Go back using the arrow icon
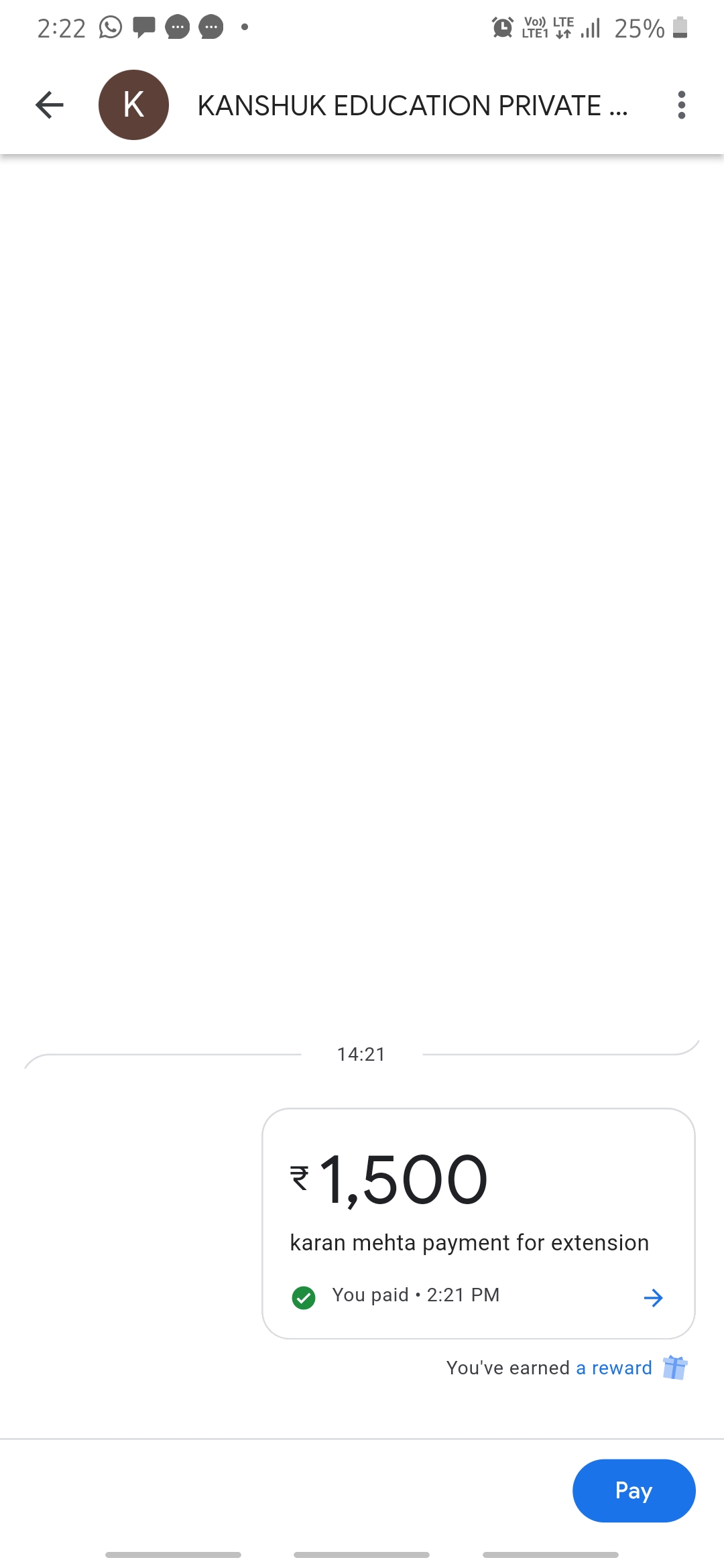 [49, 105]
